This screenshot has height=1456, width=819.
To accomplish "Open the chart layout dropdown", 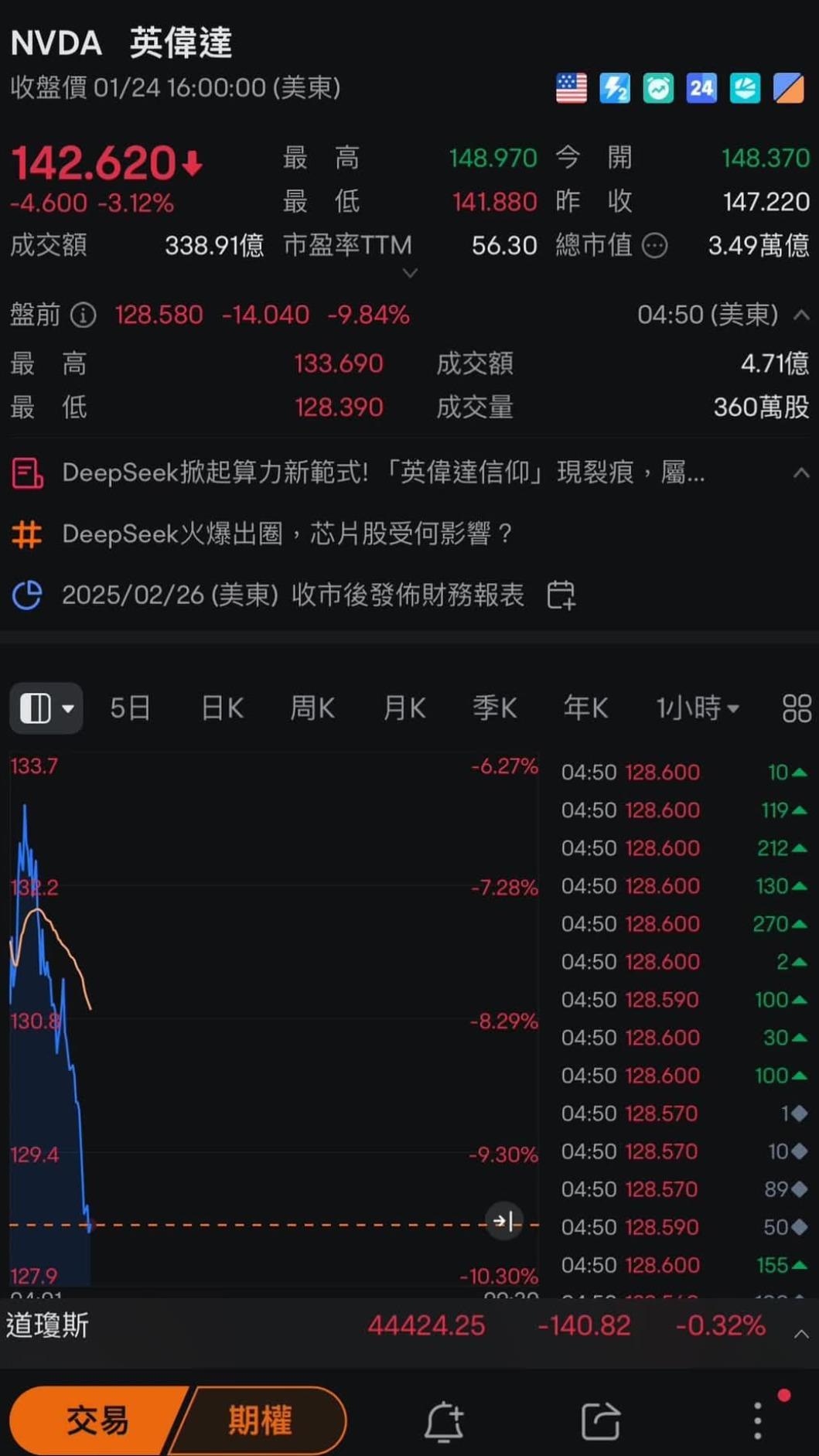I will point(45,708).
